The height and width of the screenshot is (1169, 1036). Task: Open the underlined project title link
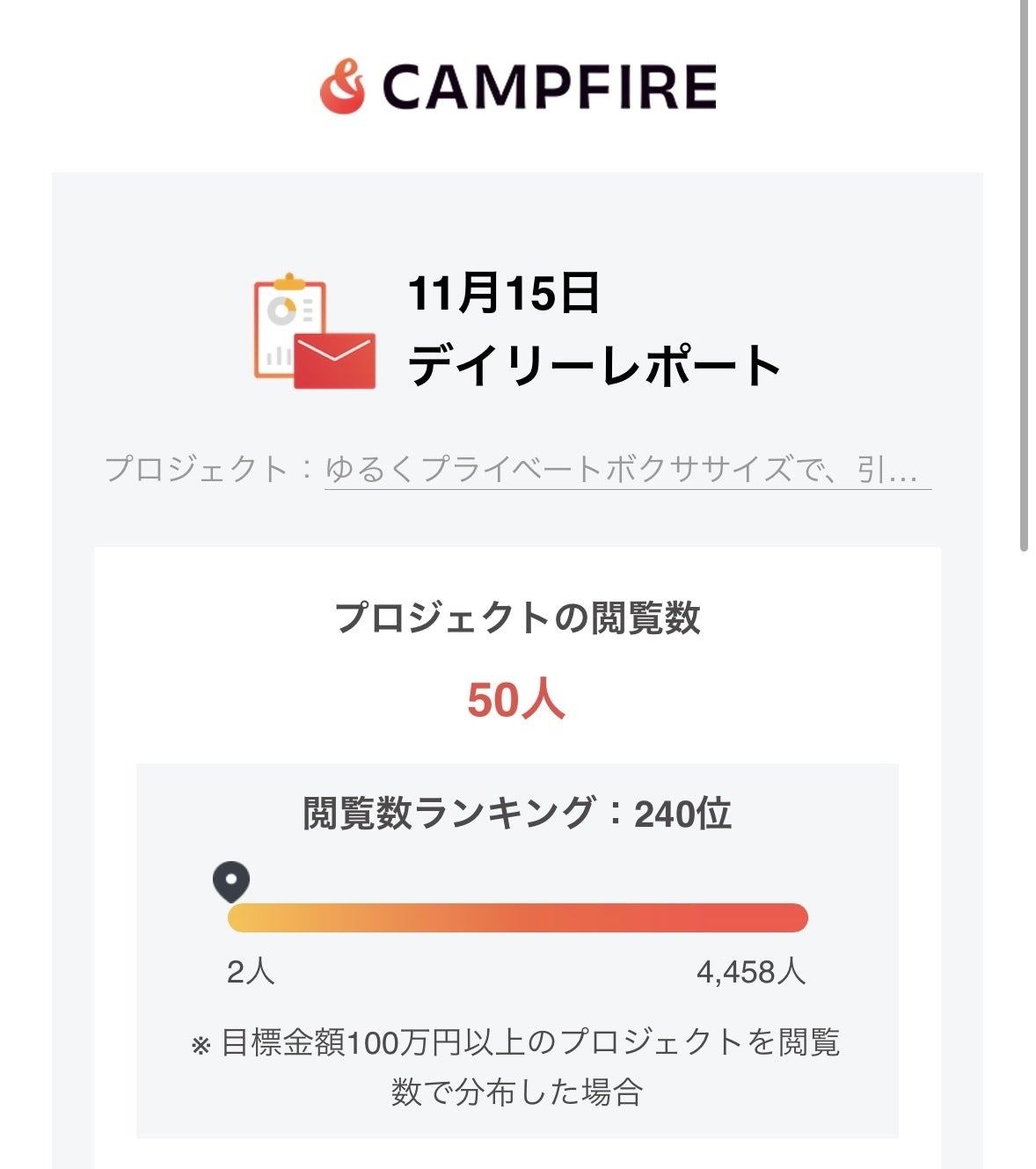click(x=626, y=469)
